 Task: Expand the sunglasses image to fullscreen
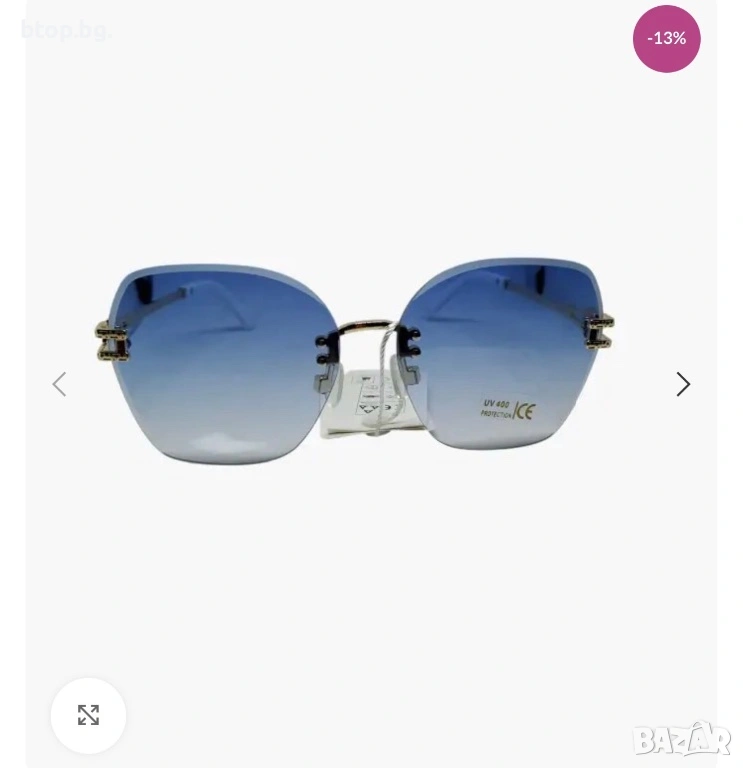coord(88,715)
